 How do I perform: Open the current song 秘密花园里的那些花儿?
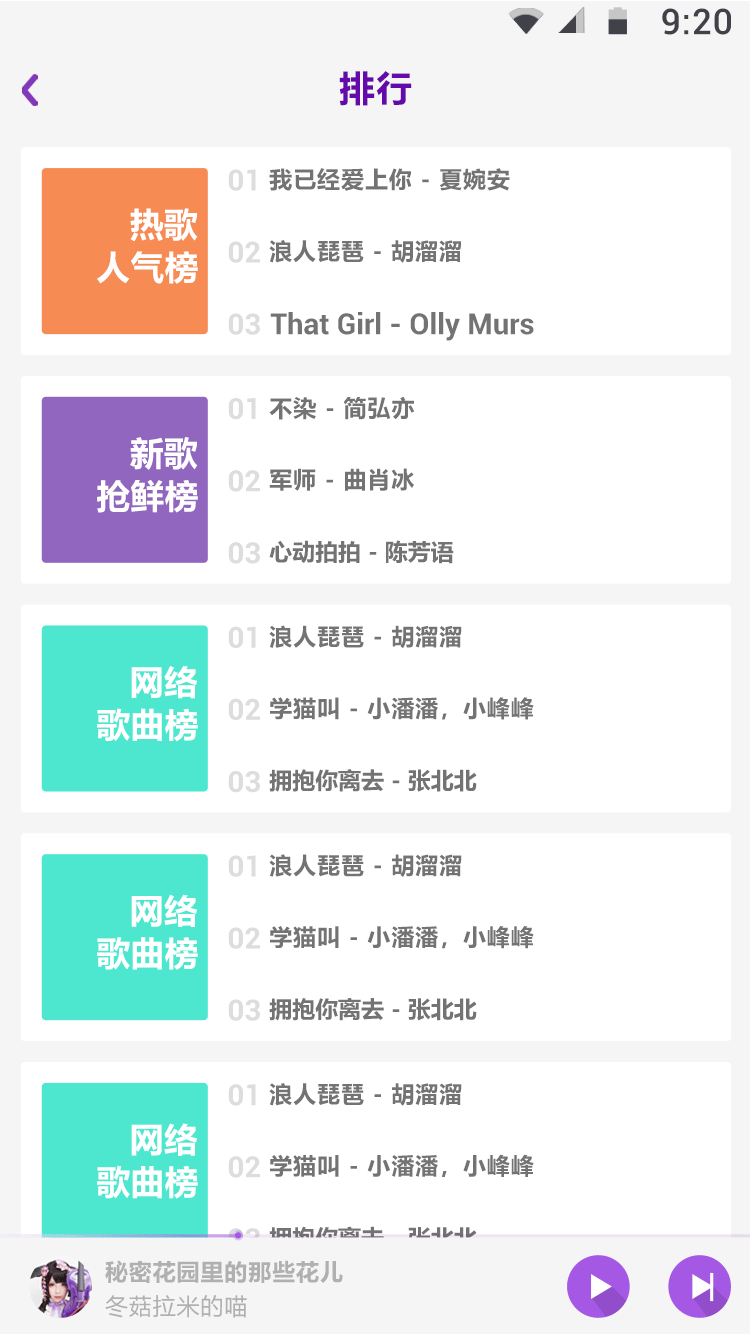point(222,1272)
